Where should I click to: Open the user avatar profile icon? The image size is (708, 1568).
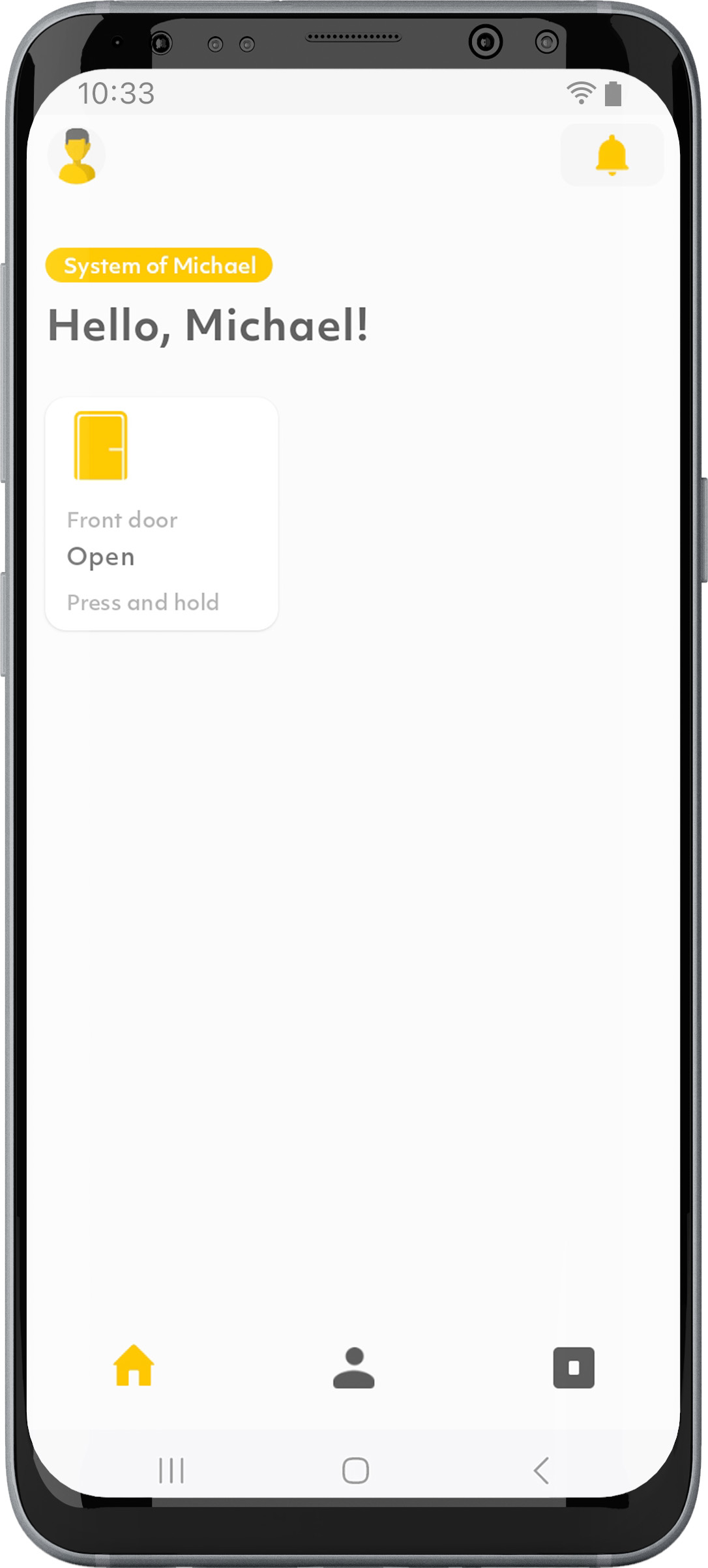(77, 156)
